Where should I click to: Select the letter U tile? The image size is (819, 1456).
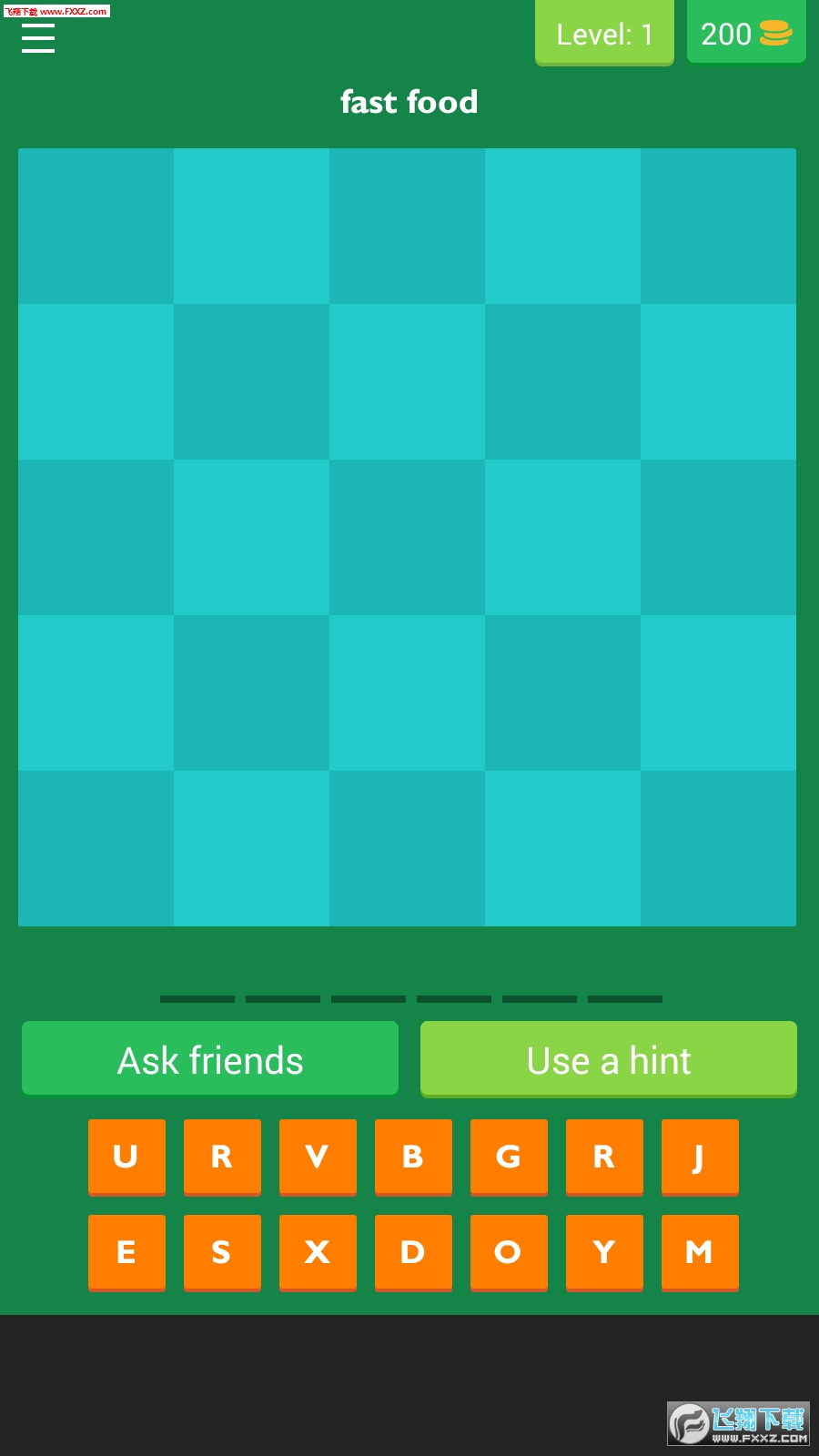click(x=126, y=1156)
